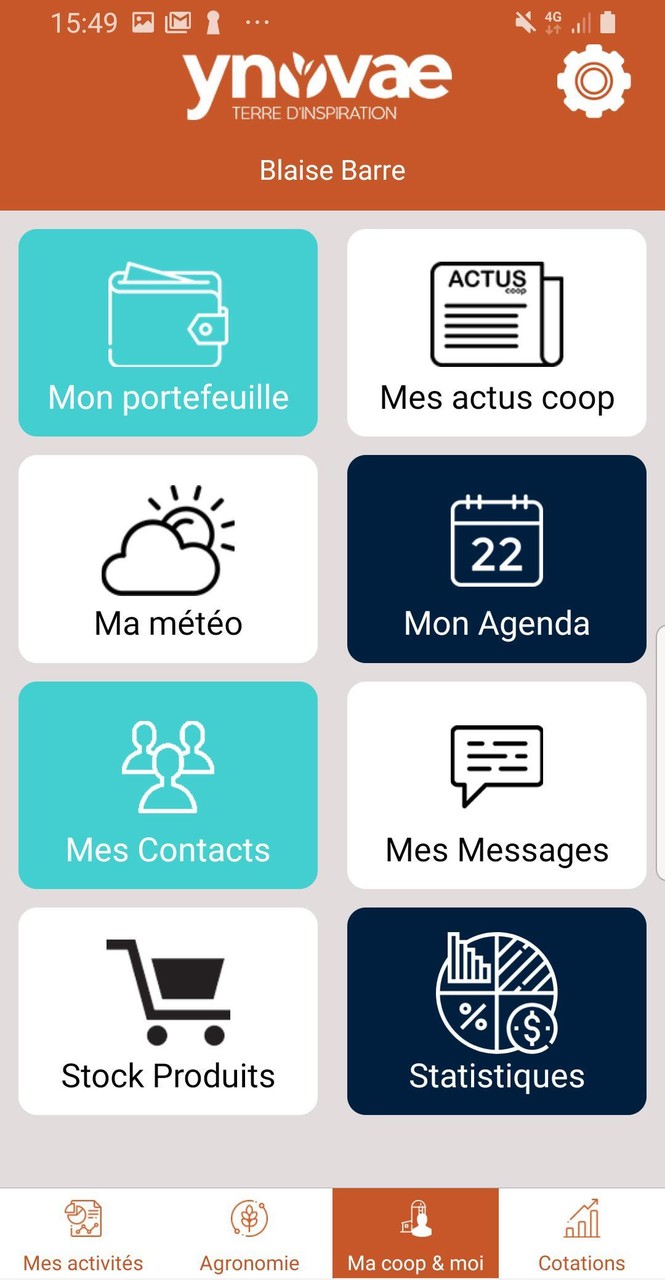The width and height of the screenshot is (665, 1280).
Task: Browse Stock Produits
Action: pyautogui.click(x=168, y=1011)
